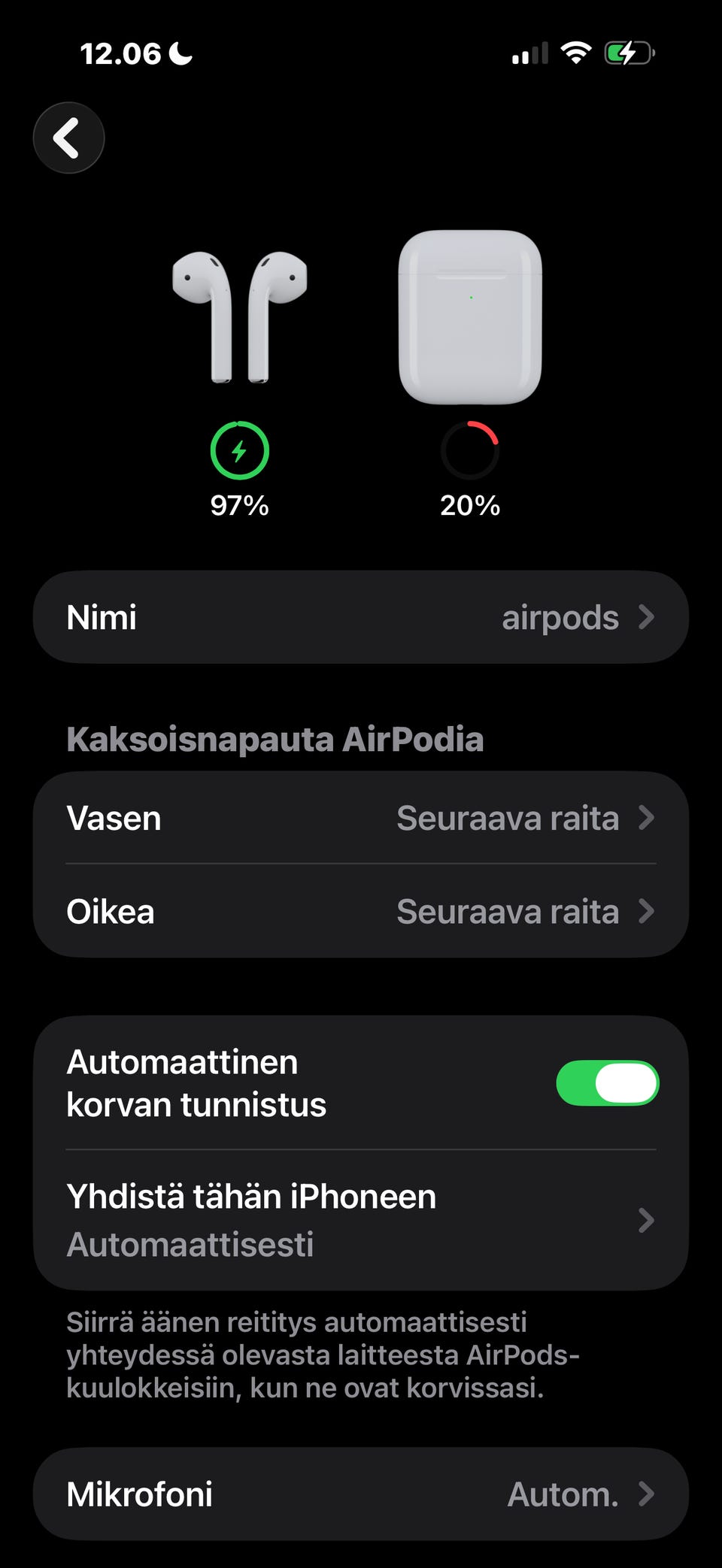Disable Automaattinen korvan tunnistus
Viewport: 722px width, 1568px height.
[x=607, y=1083]
